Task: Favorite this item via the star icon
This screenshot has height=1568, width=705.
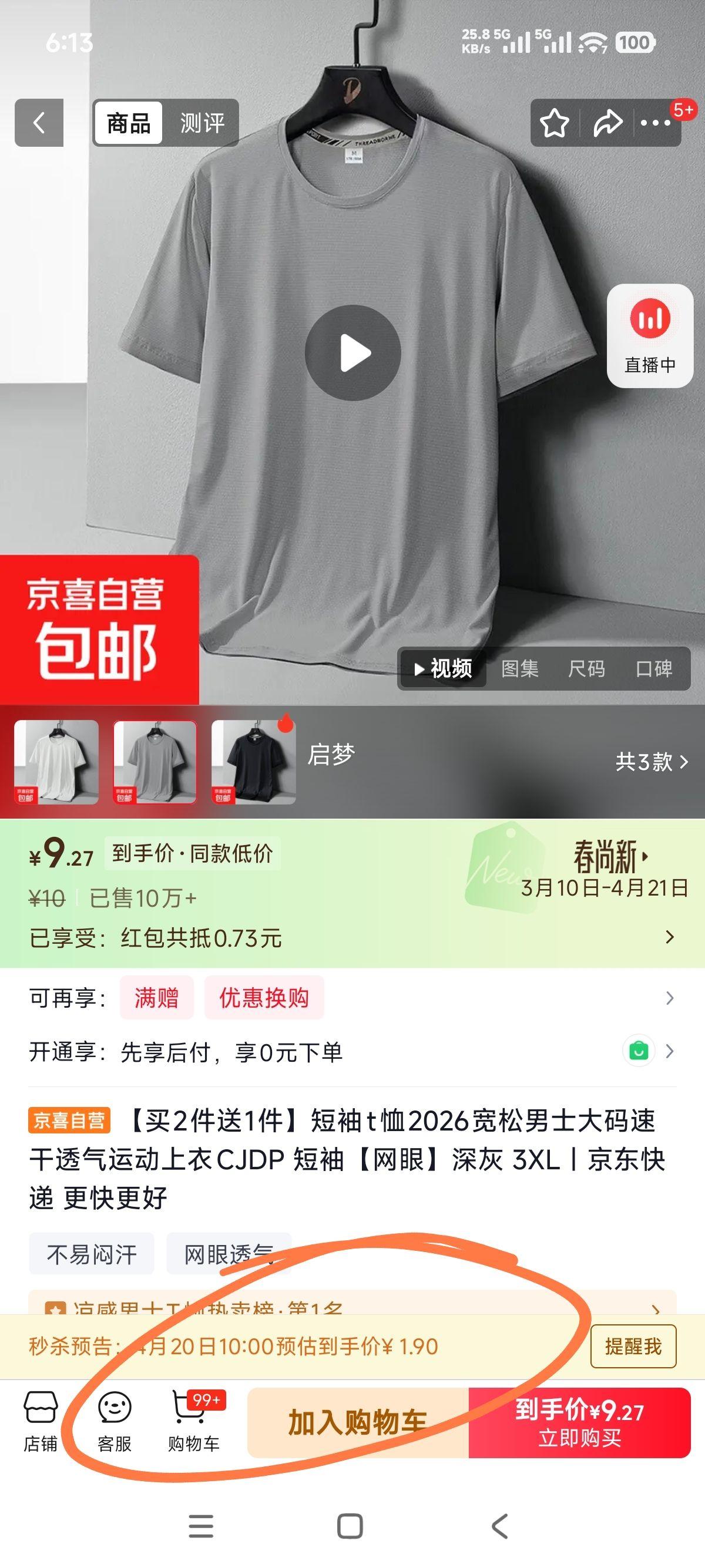Action: (x=555, y=123)
